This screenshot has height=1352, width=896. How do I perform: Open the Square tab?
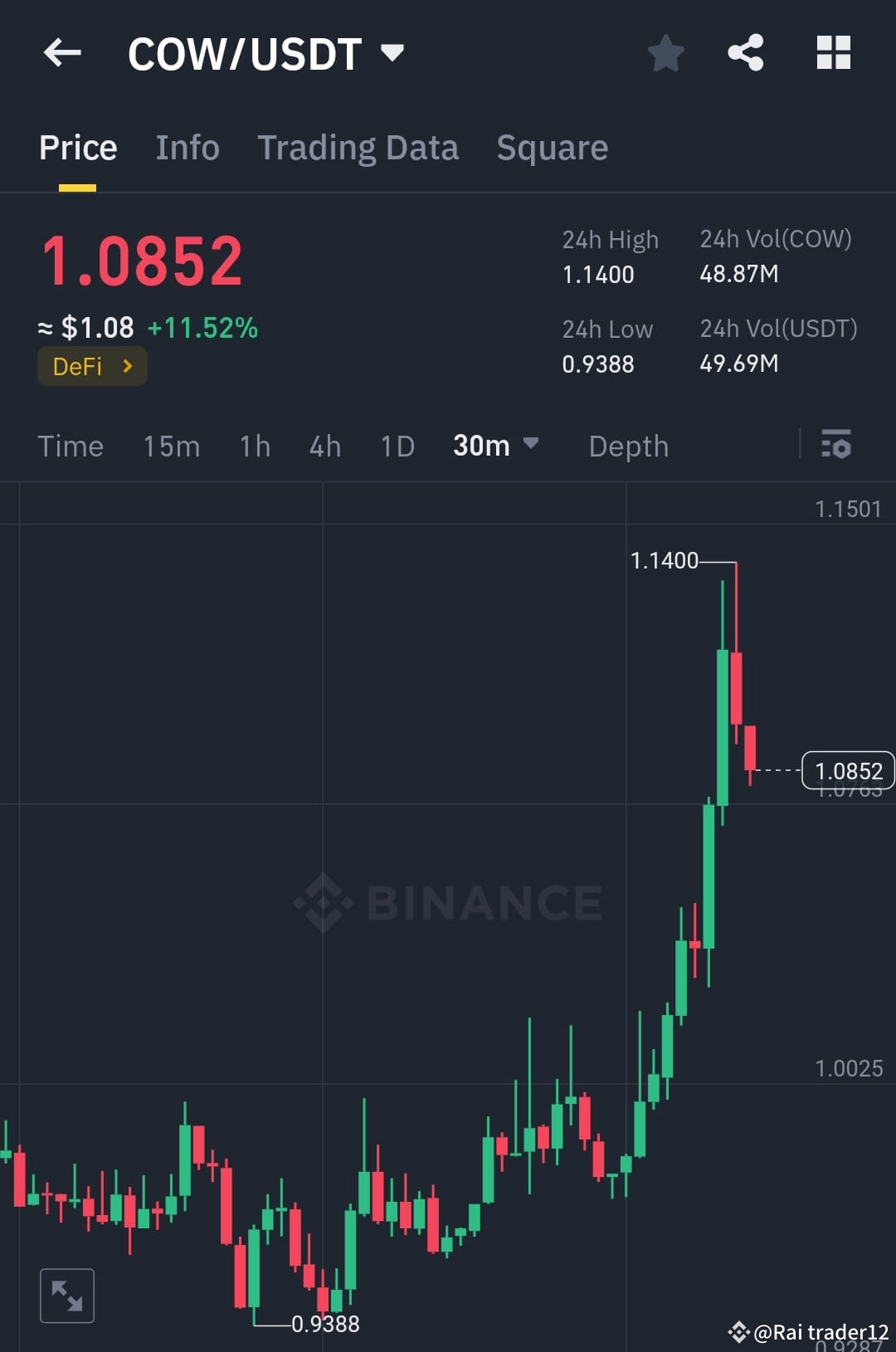click(x=552, y=147)
